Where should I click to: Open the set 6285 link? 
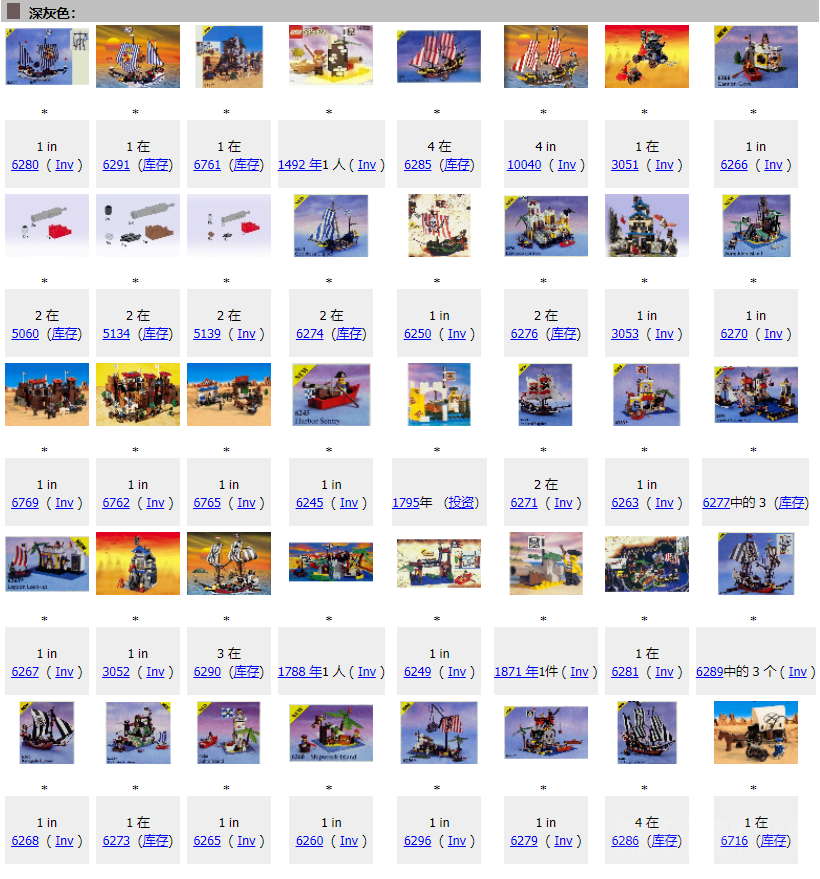[x=418, y=165]
